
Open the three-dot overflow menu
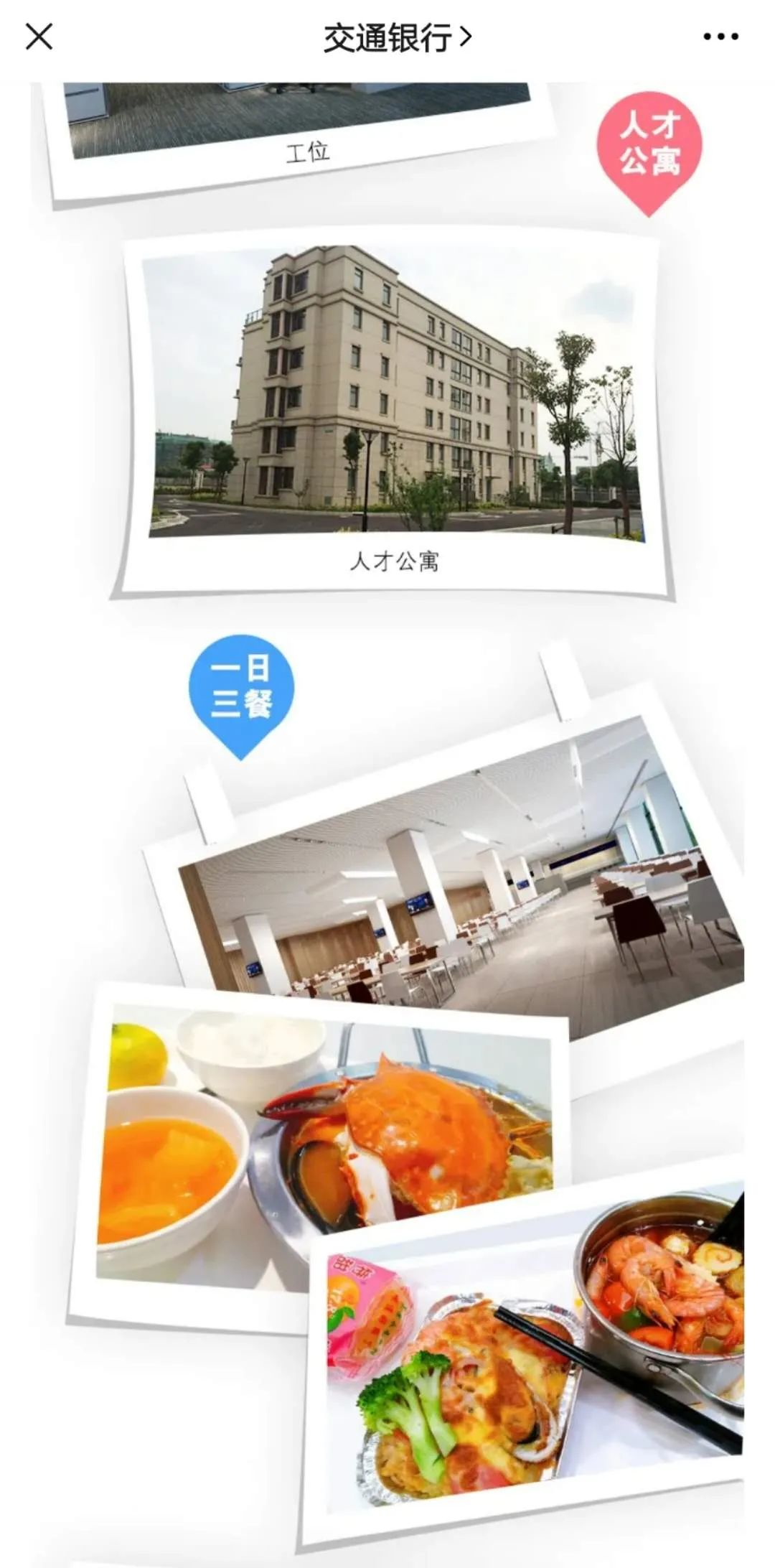720,37
